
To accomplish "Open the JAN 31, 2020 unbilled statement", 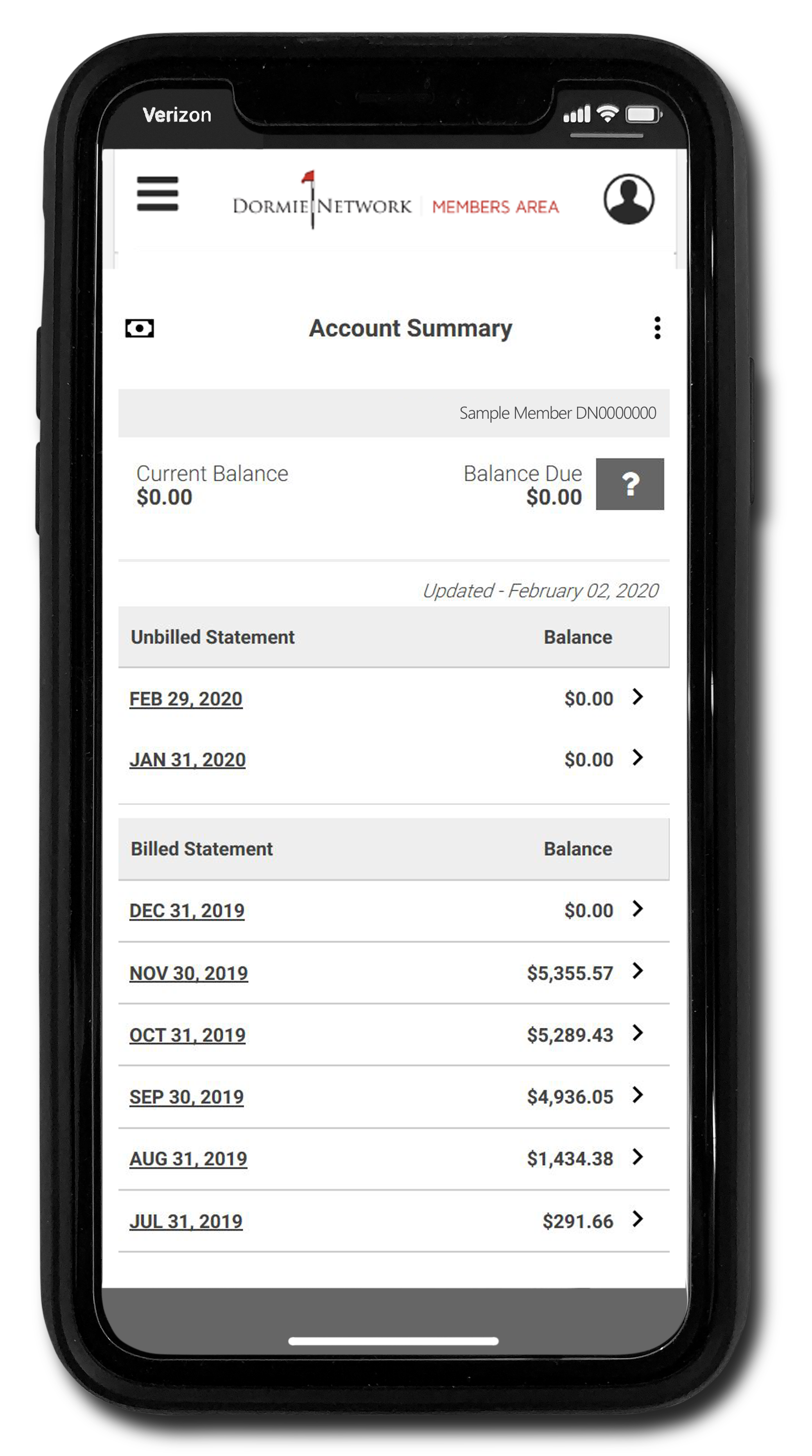I will coord(188,760).
